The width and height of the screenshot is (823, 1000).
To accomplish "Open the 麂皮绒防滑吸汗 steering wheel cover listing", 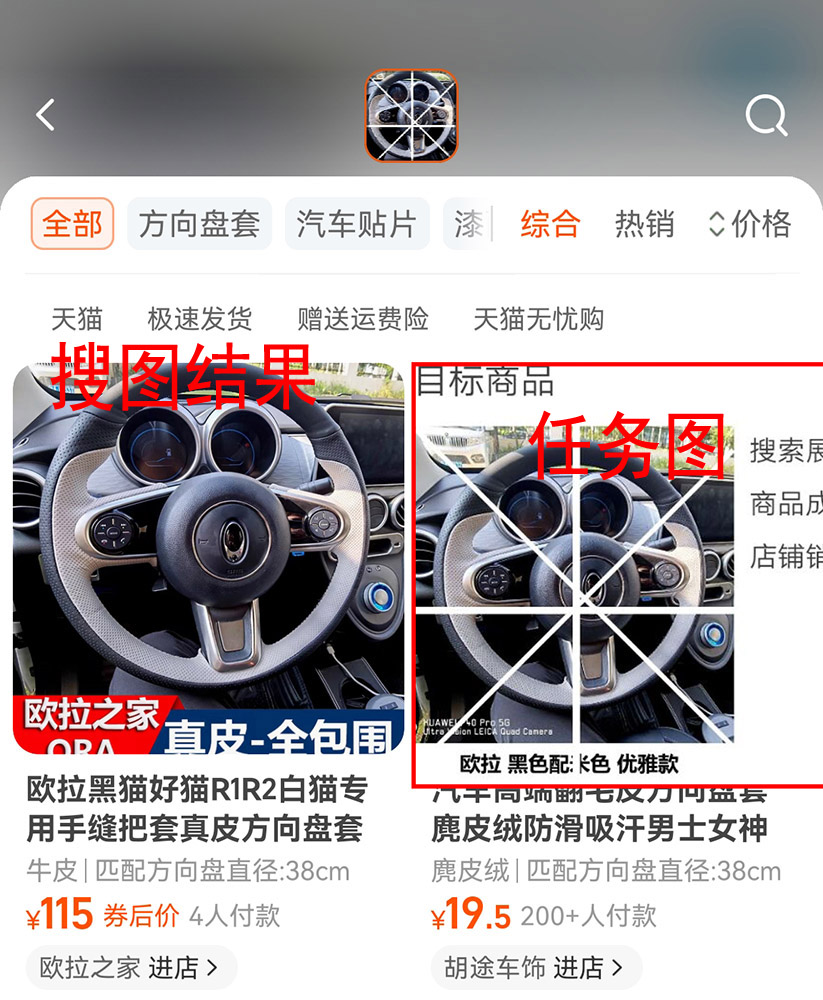I will (599, 828).
